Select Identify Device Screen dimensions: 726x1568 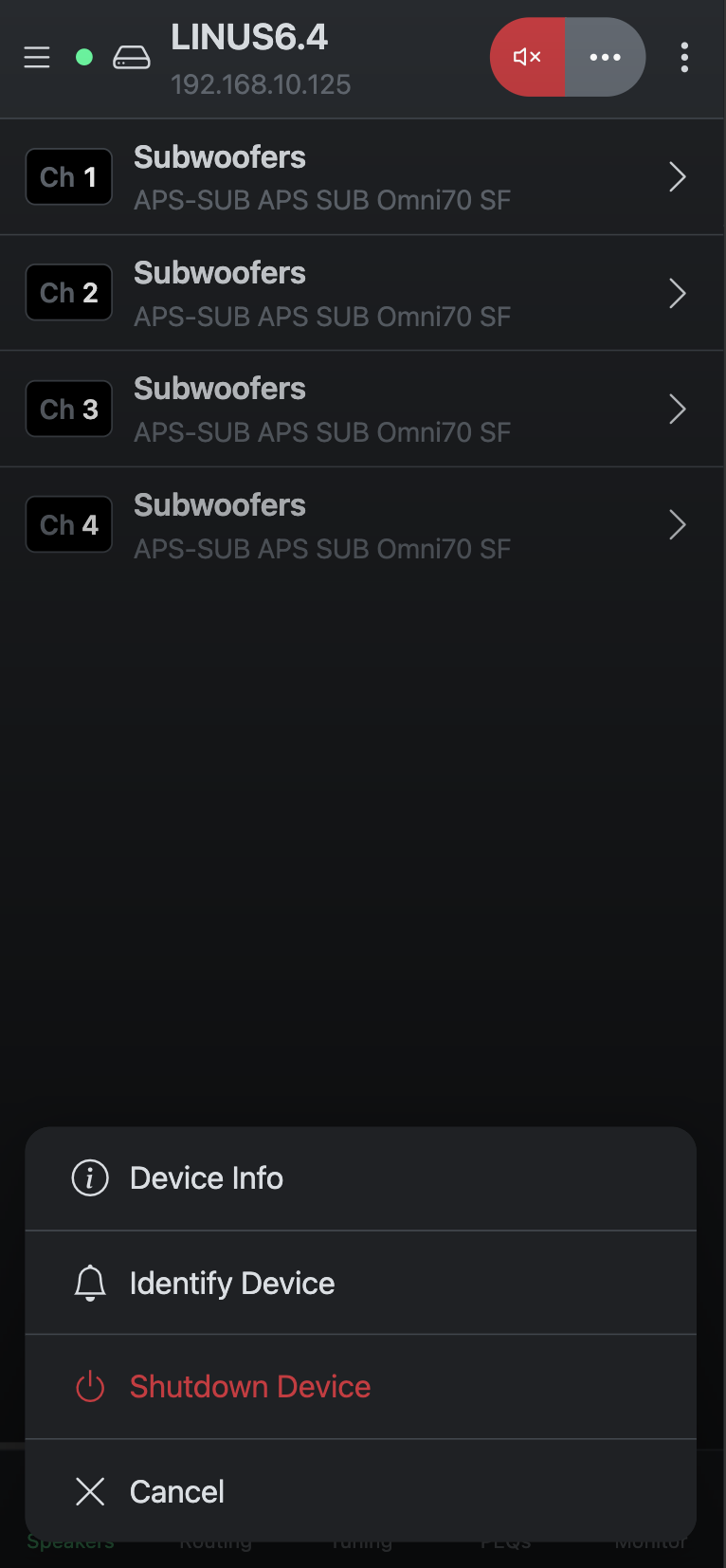[x=360, y=1283]
